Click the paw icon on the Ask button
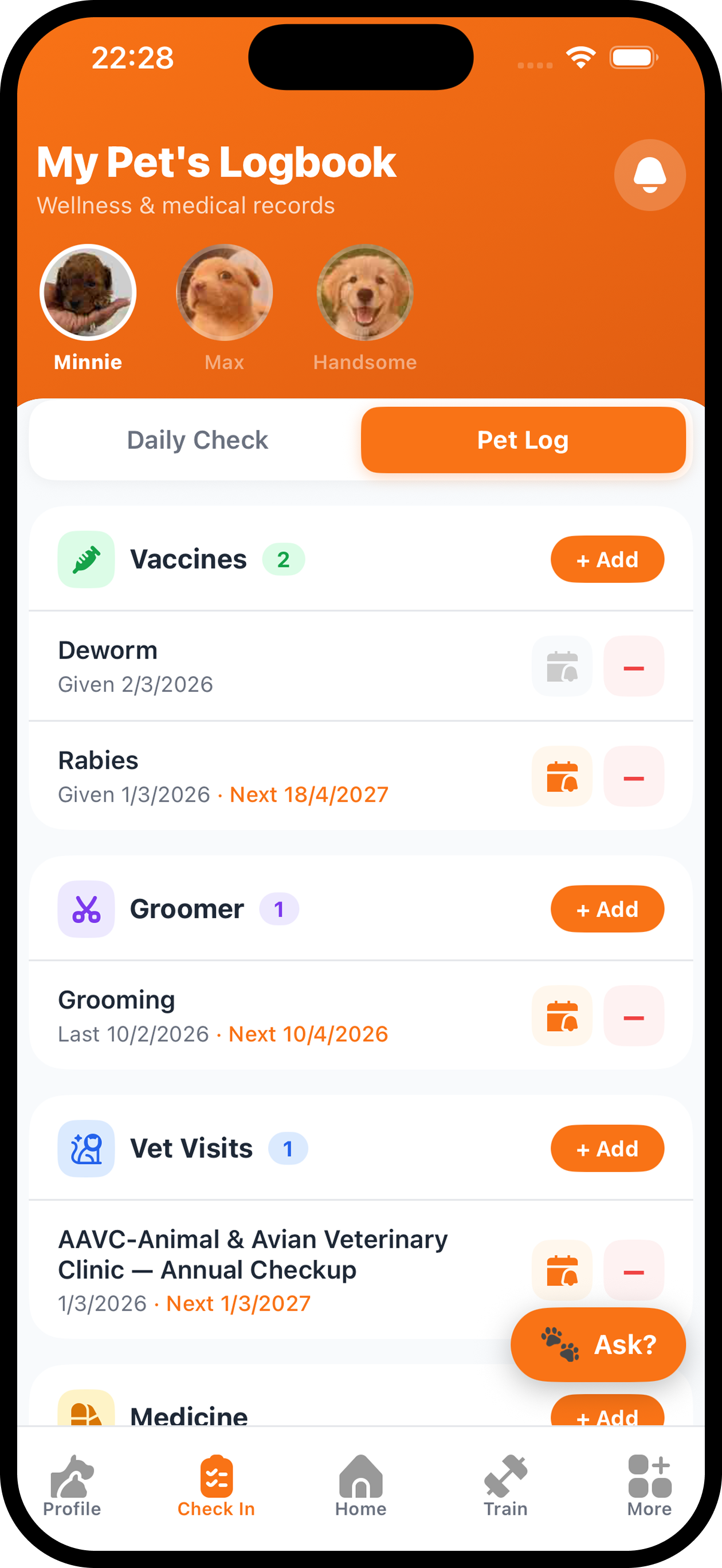 click(560, 1345)
